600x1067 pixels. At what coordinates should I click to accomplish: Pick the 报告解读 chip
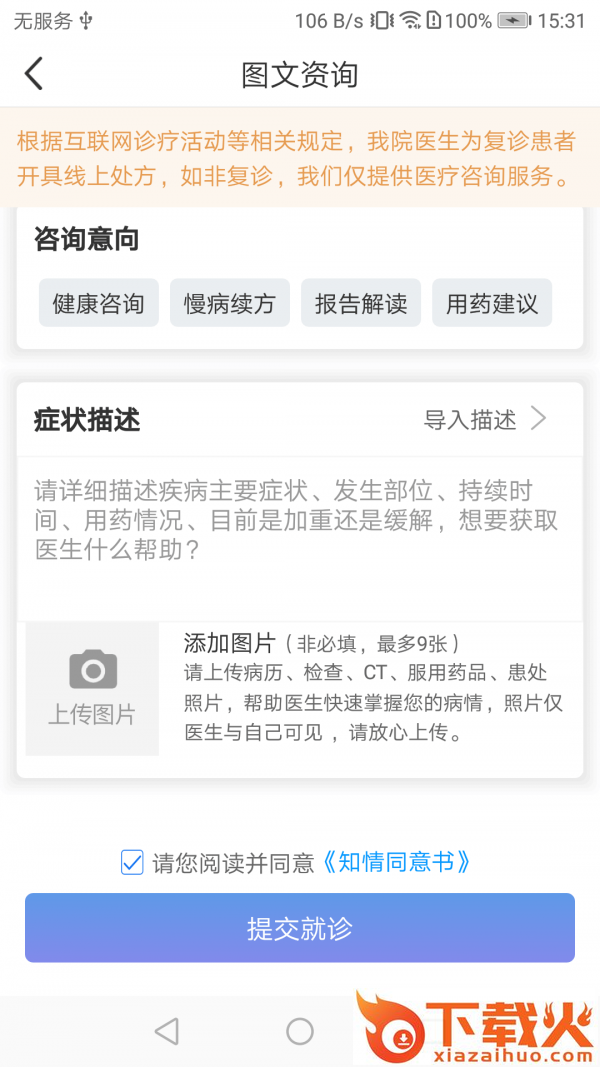pyautogui.click(x=361, y=303)
